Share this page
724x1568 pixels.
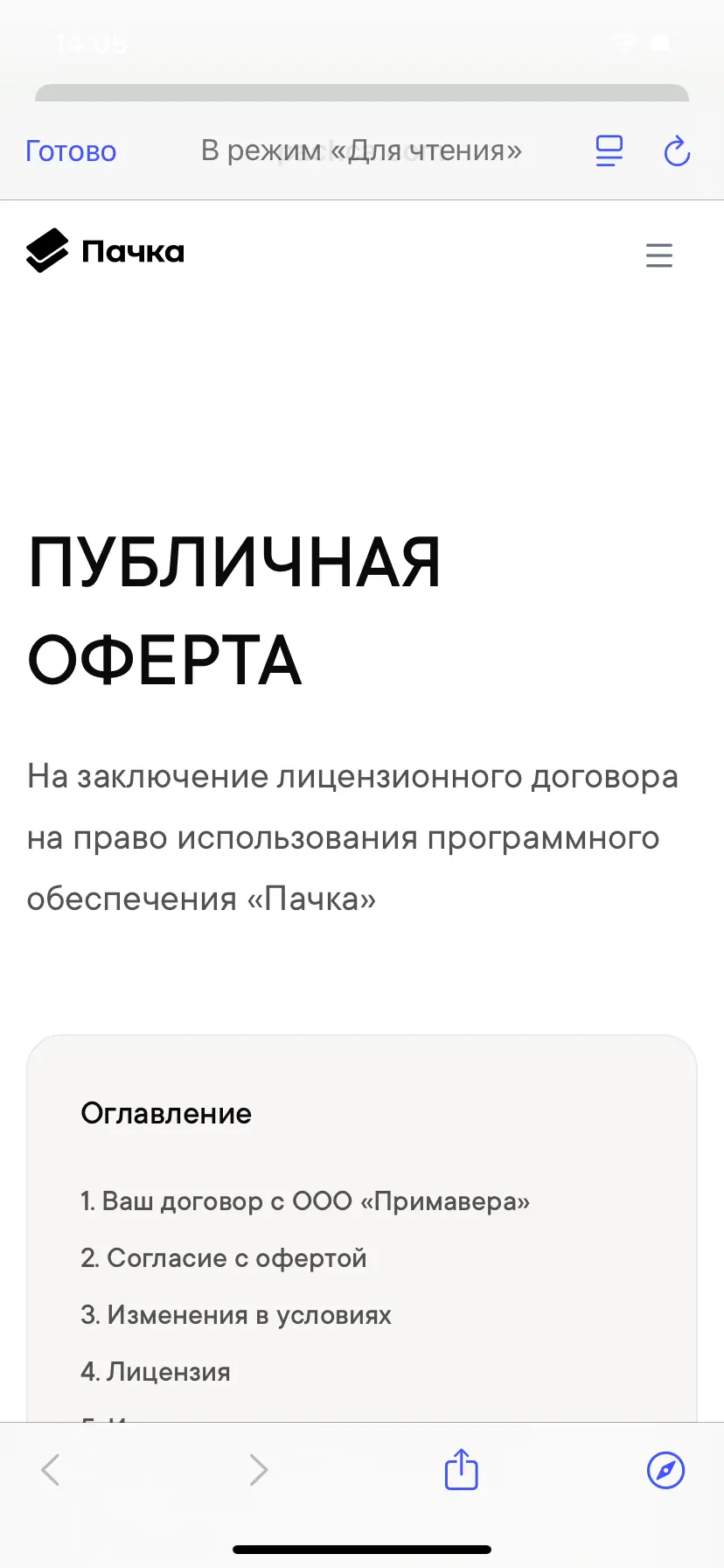[x=461, y=1469]
